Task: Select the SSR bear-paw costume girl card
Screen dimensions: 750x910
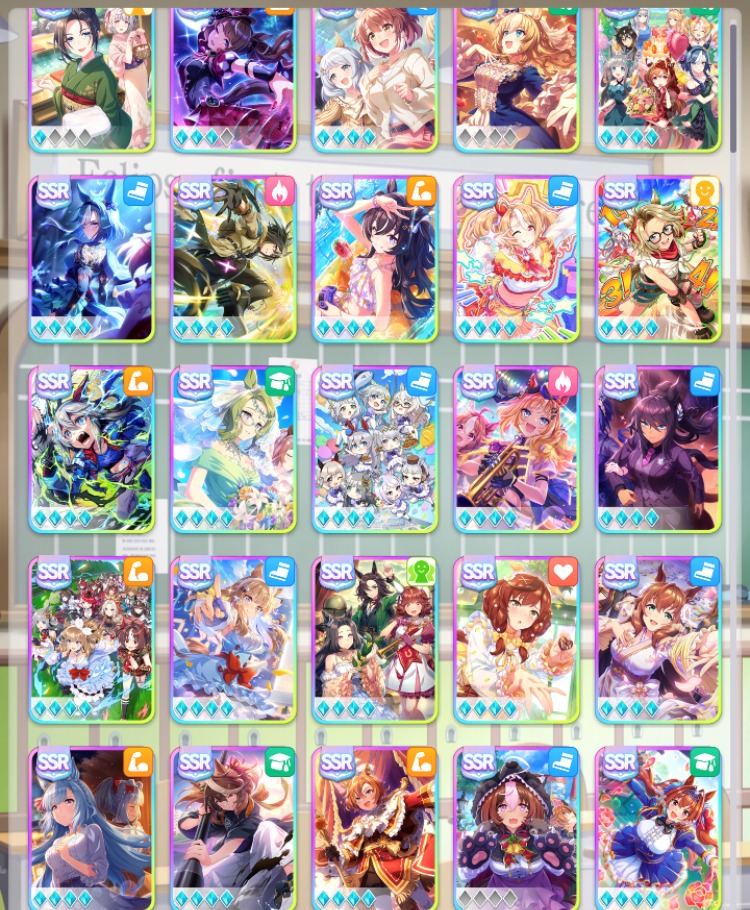Action: [x=516, y=830]
